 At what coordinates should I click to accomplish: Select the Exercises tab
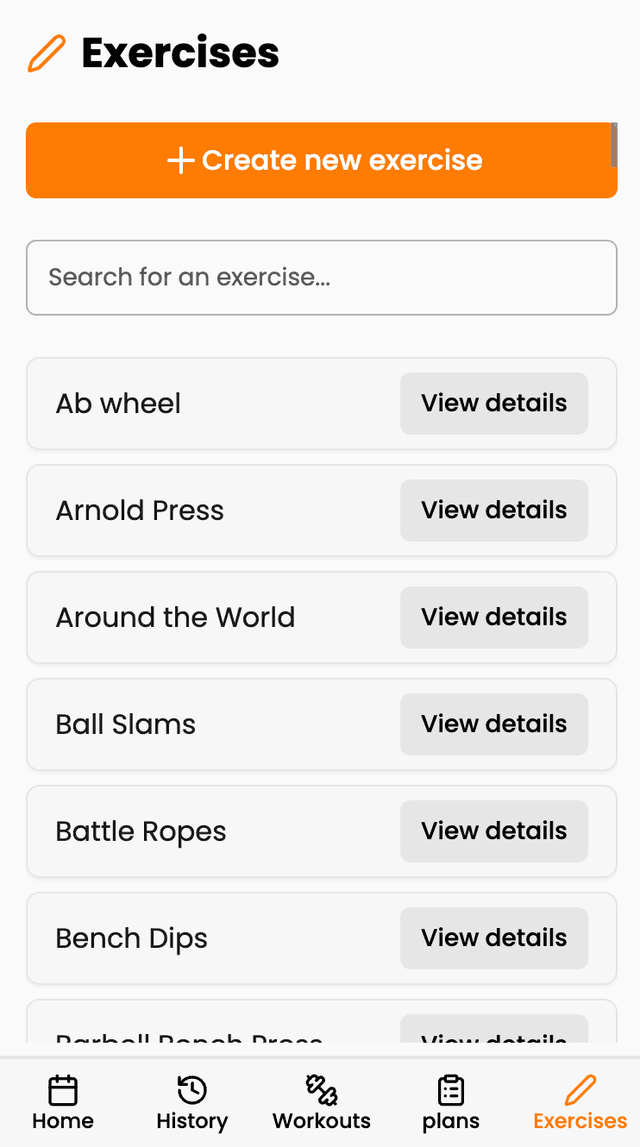tap(580, 1103)
